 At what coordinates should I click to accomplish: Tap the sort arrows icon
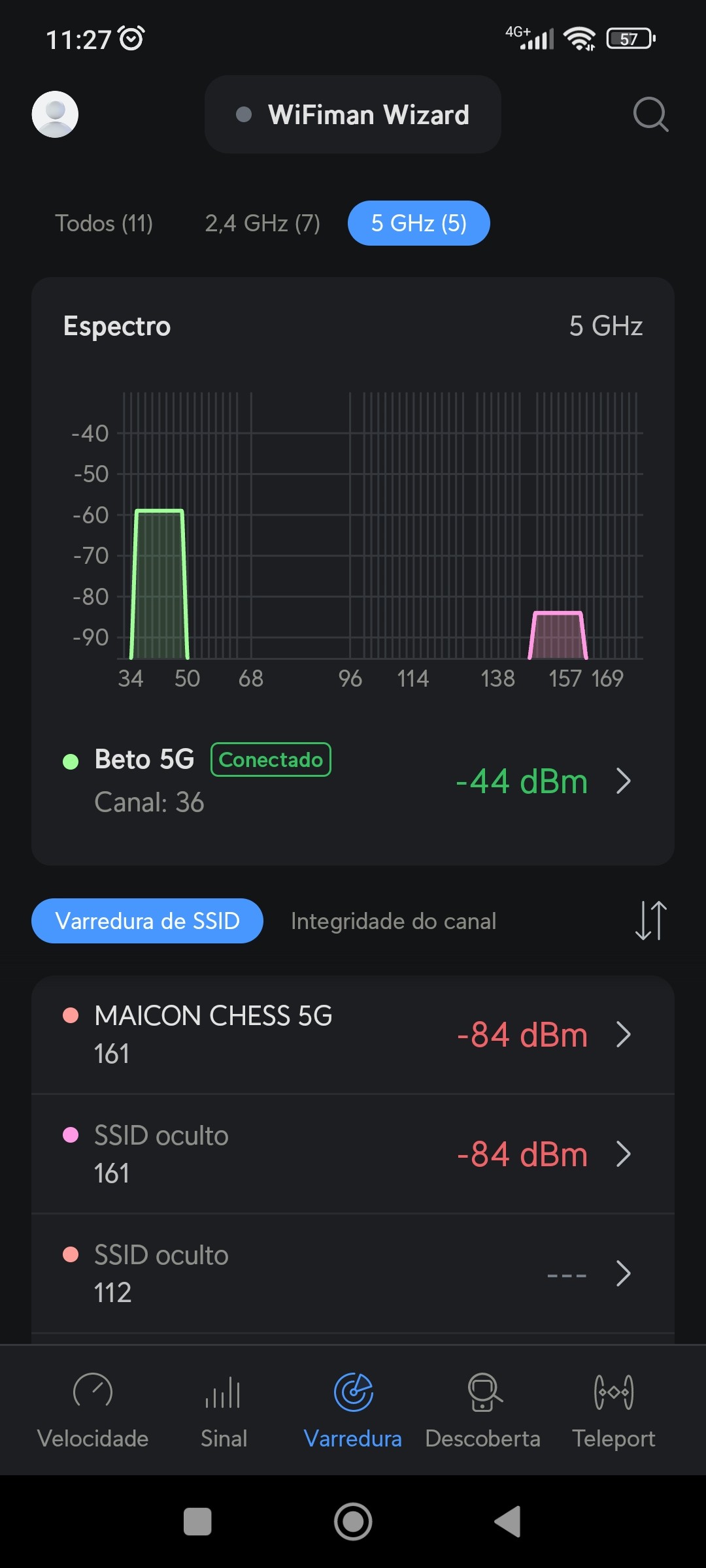[x=650, y=921]
